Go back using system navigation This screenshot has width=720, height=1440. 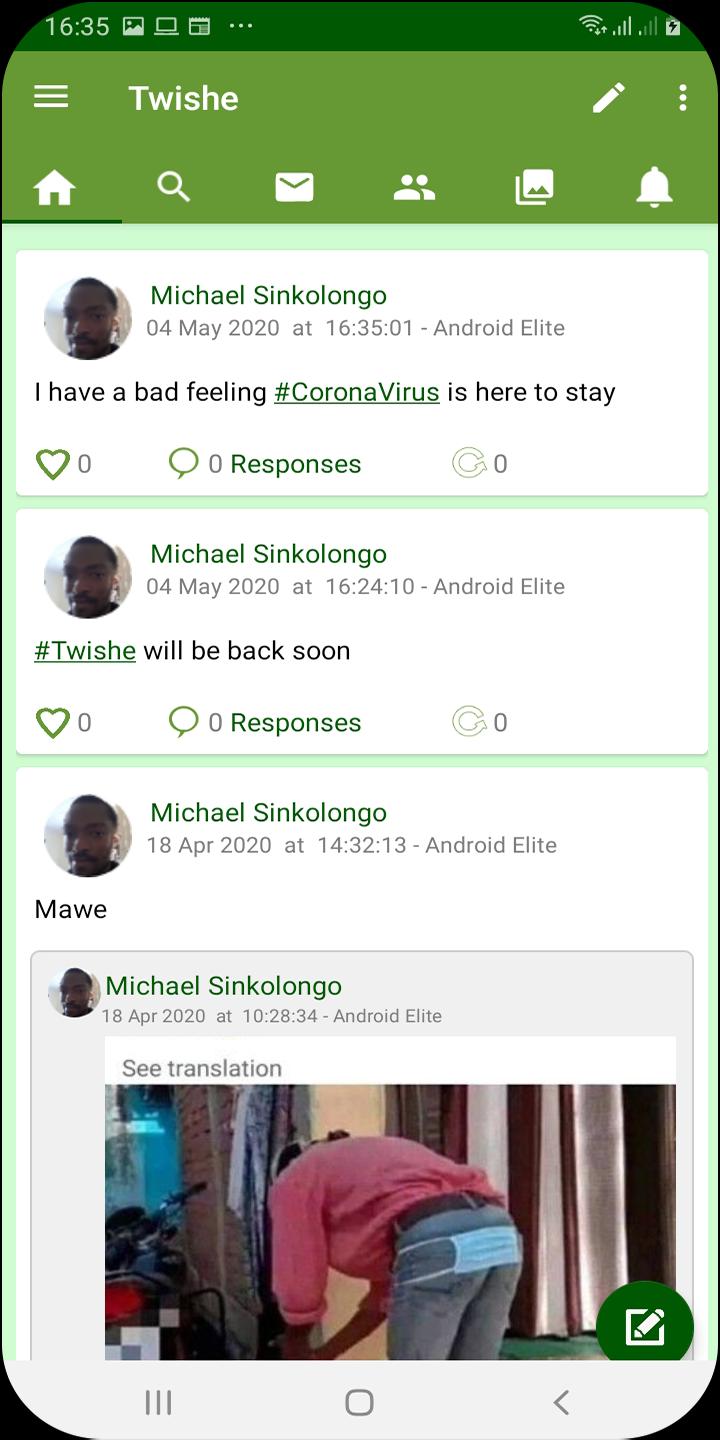[x=561, y=1402]
